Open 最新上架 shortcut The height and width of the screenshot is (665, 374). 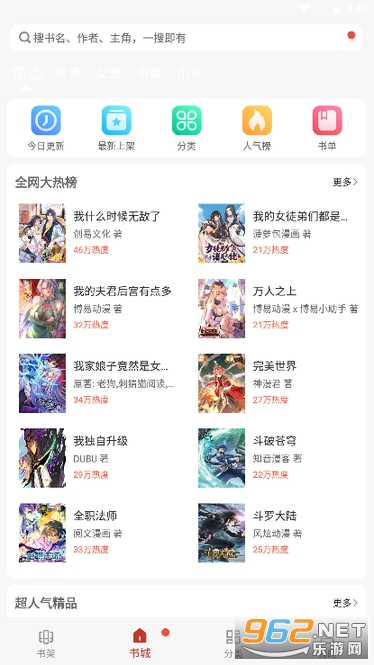click(116, 129)
